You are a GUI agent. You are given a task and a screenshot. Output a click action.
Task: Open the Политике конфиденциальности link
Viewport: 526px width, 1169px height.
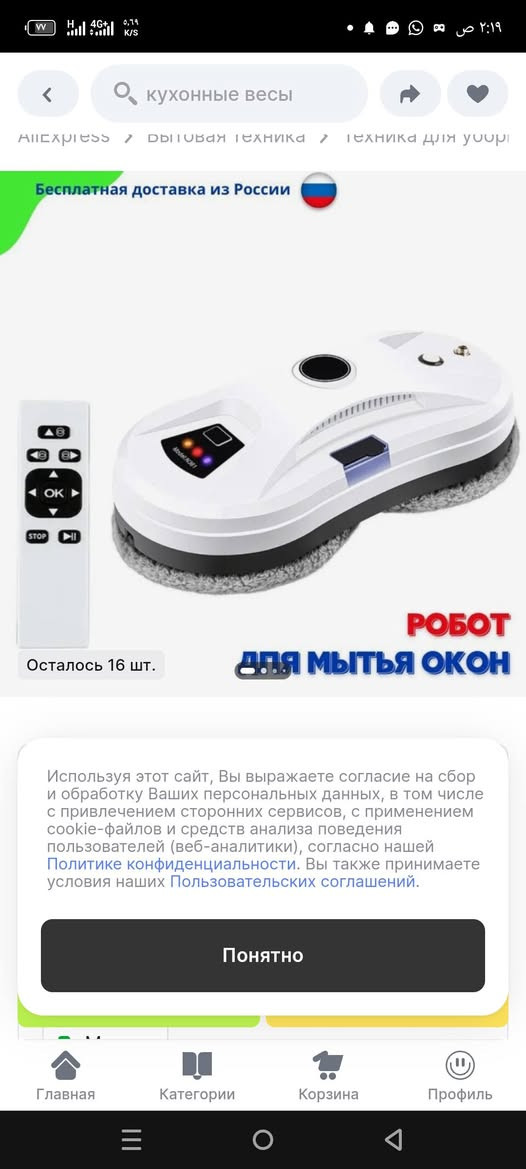click(171, 864)
